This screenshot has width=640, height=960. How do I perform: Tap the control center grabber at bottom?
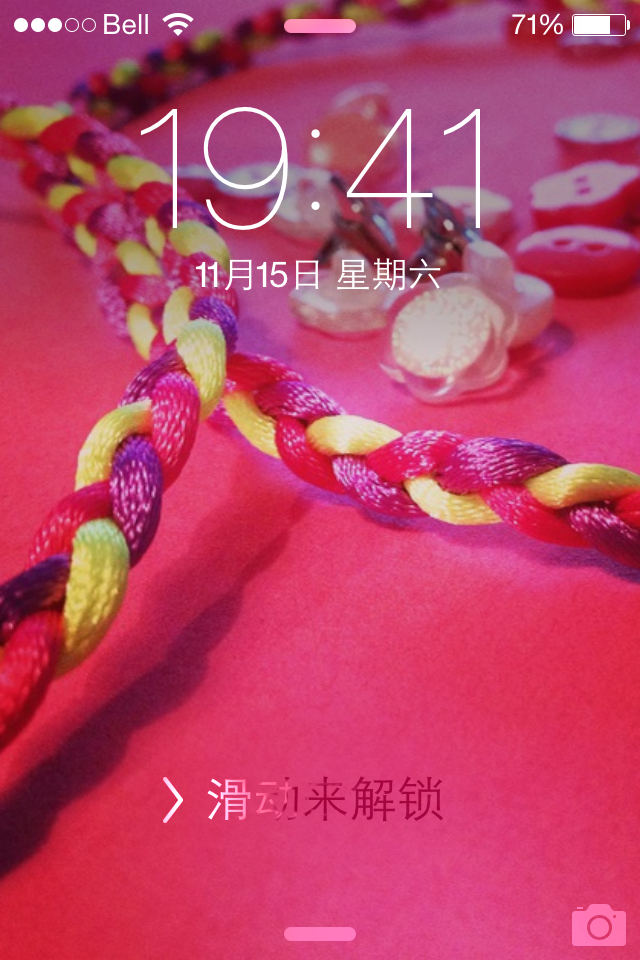pyautogui.click(x=320, y=934)
